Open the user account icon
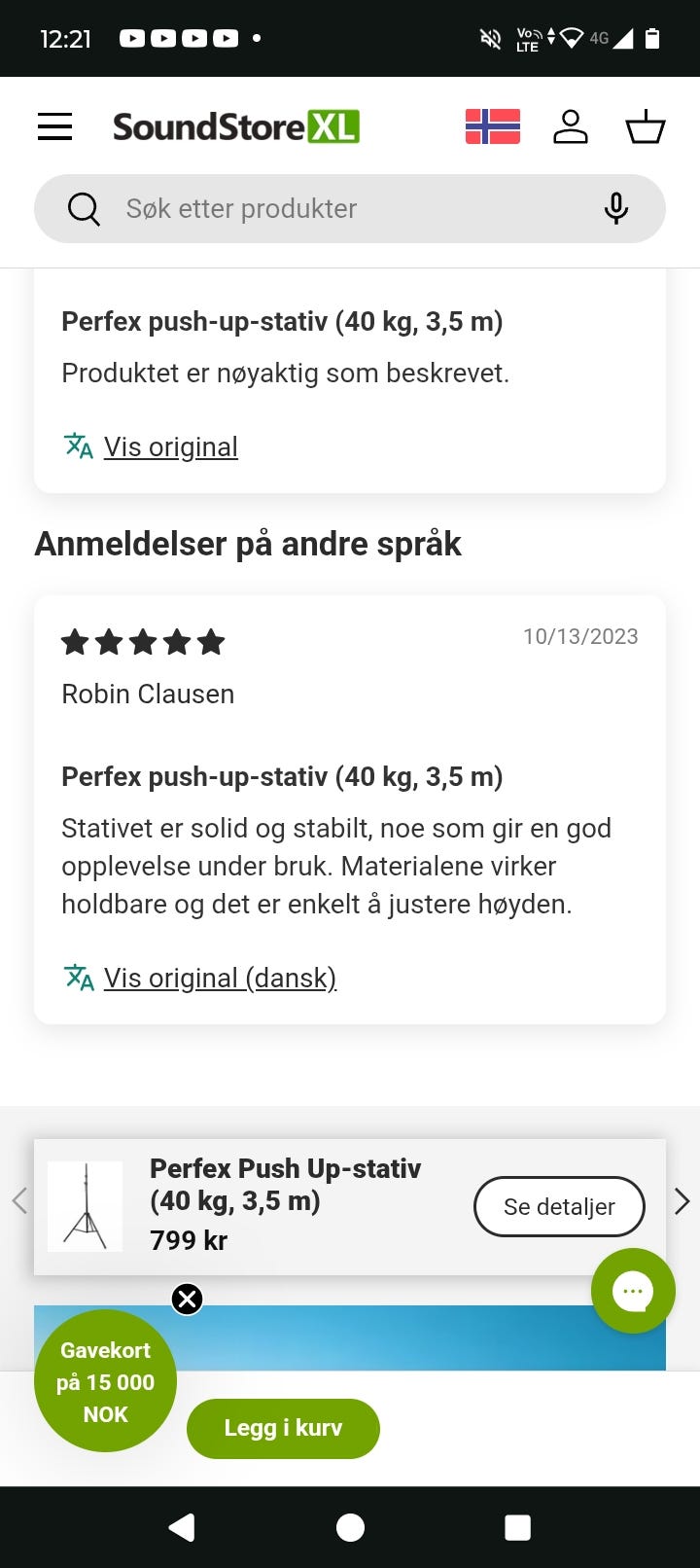The width and height of the screenshot is (700, 1568). [572, 126]
